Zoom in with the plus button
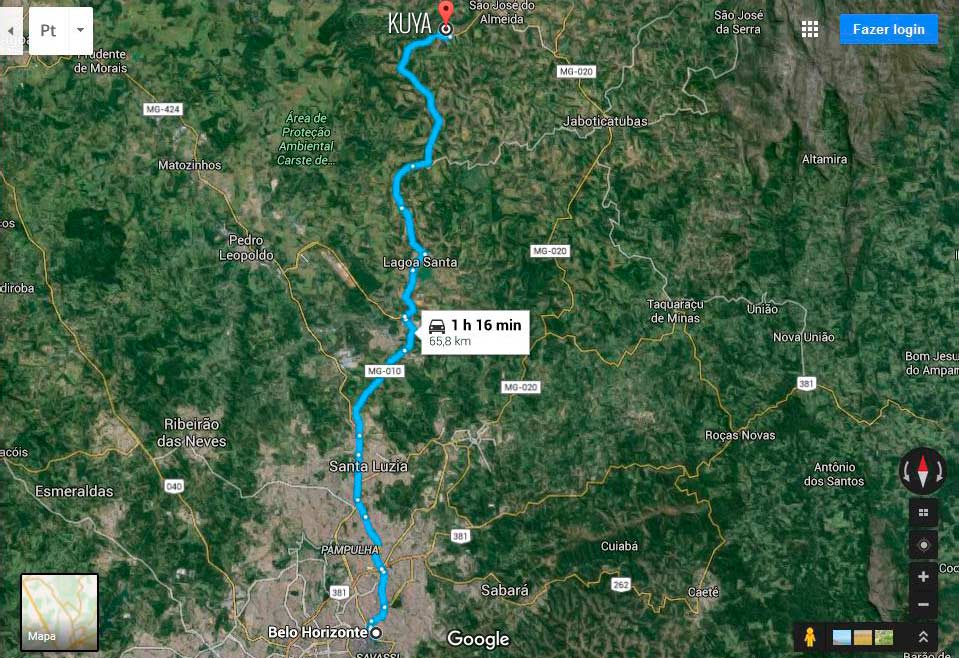Screen dimensions: 959x658 pos(923,577)
